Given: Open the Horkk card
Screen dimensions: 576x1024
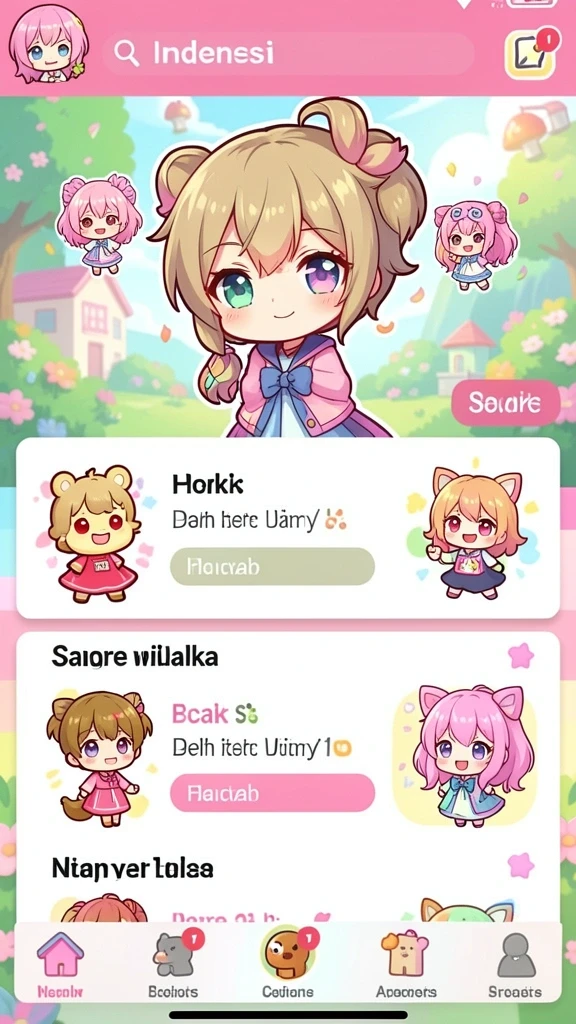Looking at the screenshot, I should coord(288,528).
